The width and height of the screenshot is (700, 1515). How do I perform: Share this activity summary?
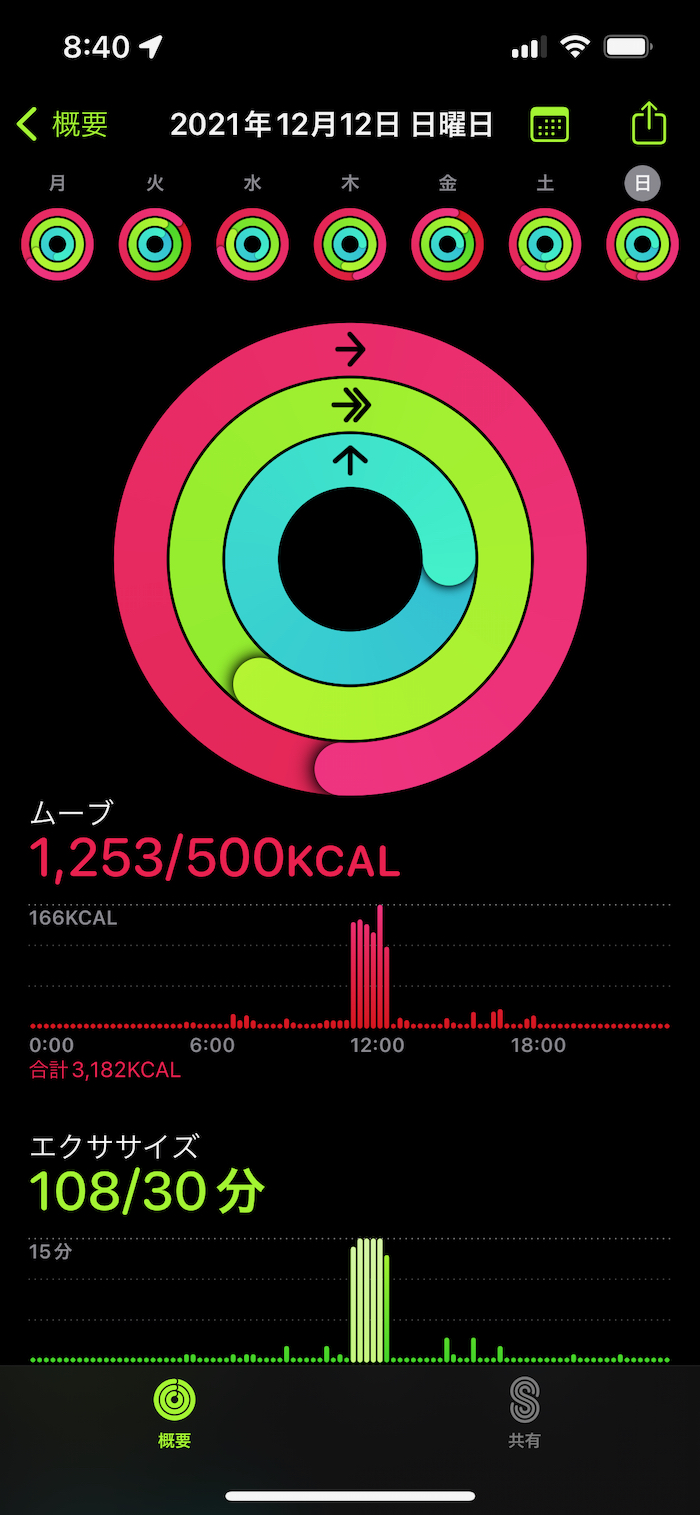point(649,124)
